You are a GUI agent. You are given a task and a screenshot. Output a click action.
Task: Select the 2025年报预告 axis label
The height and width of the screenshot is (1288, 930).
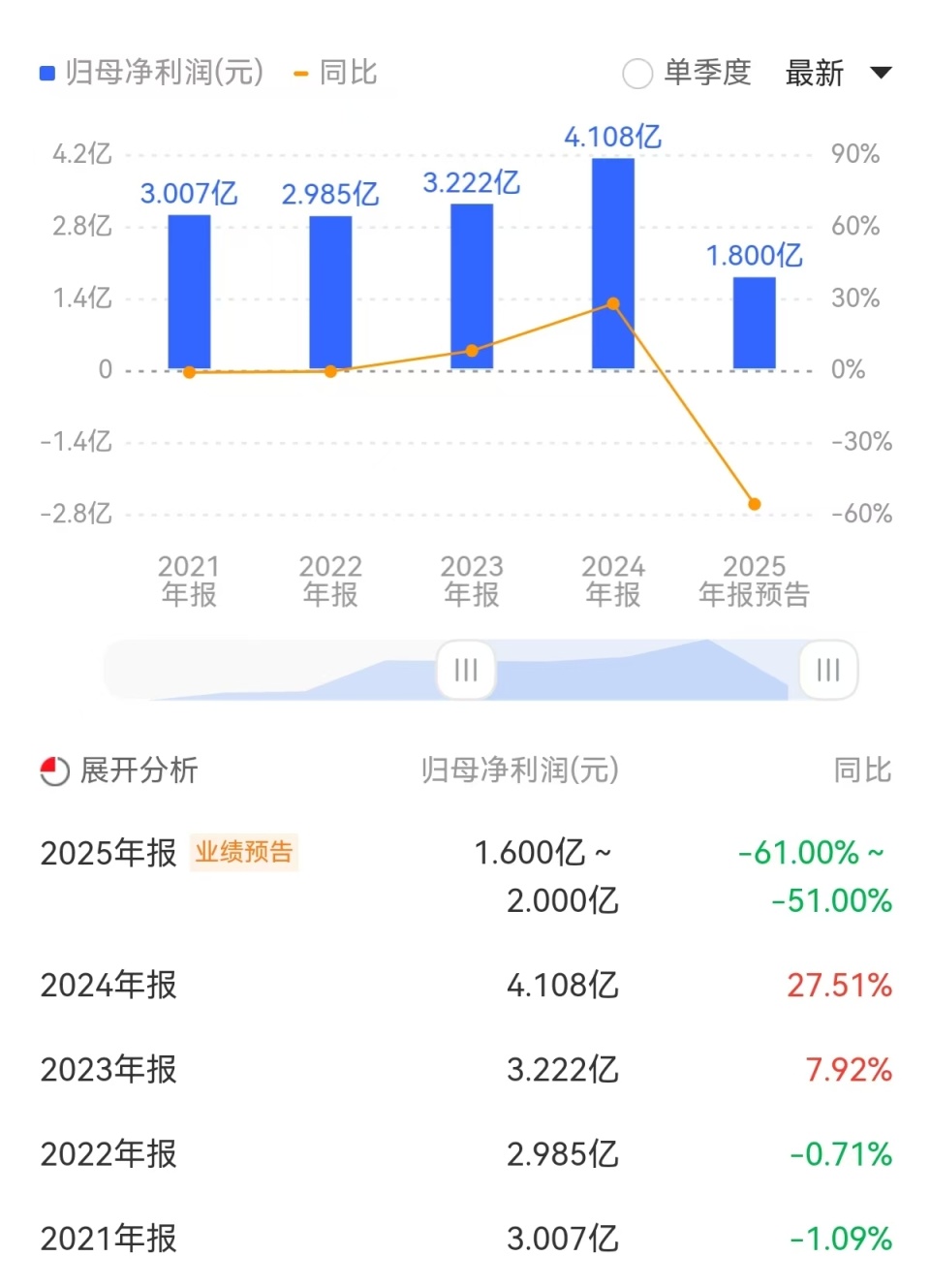point(757,580)
